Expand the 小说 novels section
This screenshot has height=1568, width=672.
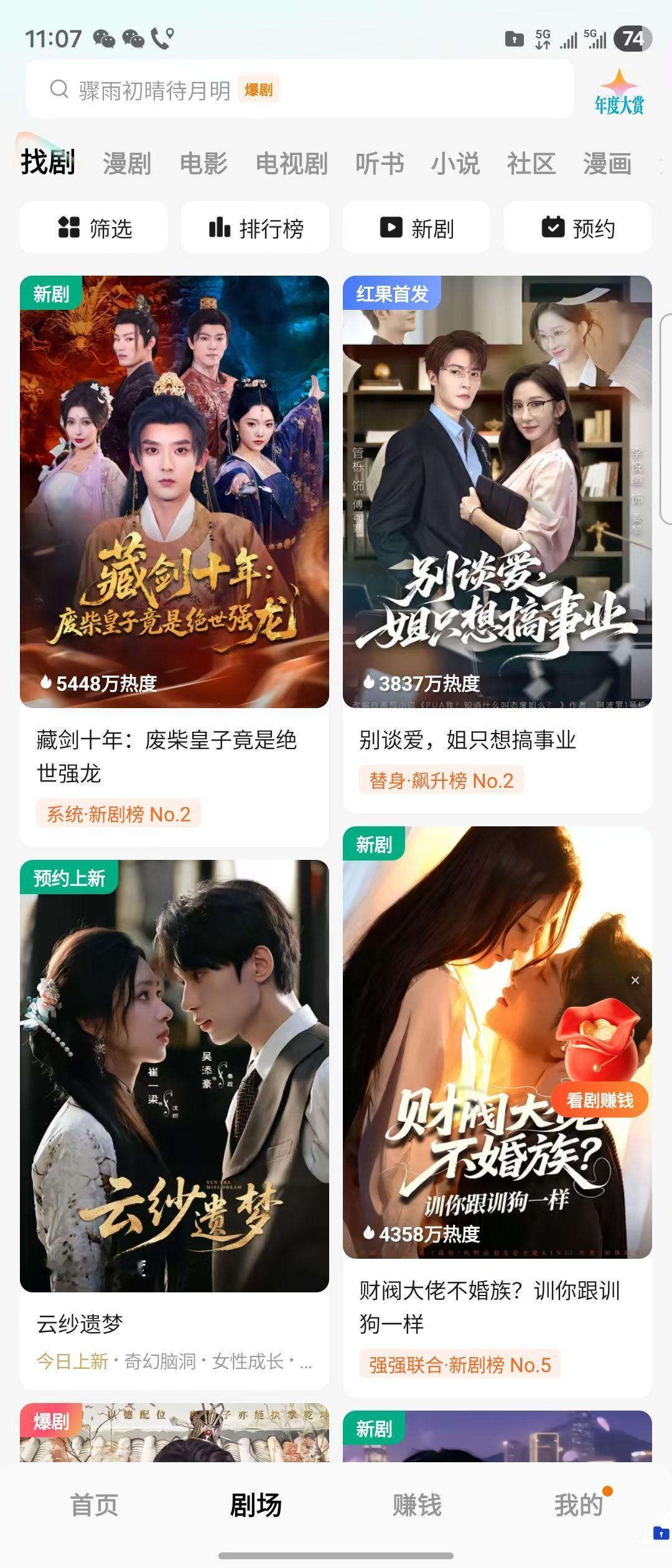coord(455,164)
